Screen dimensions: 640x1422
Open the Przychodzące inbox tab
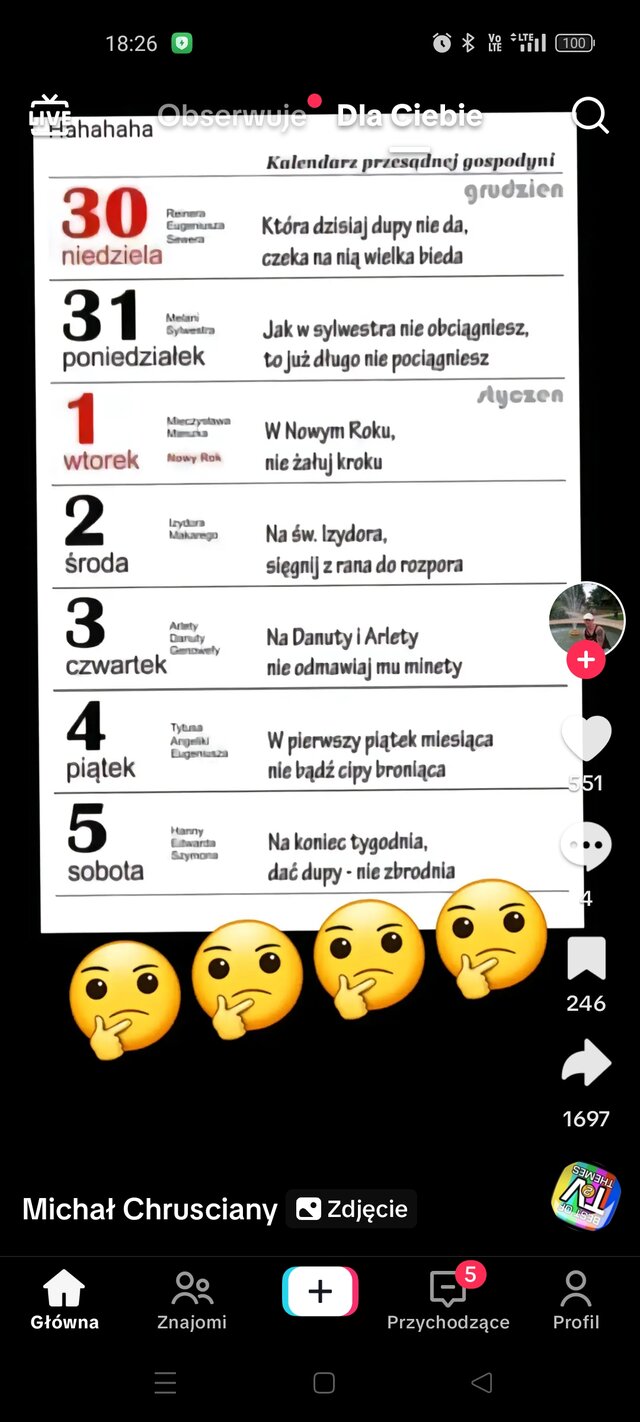click(x=448, y=1300)
